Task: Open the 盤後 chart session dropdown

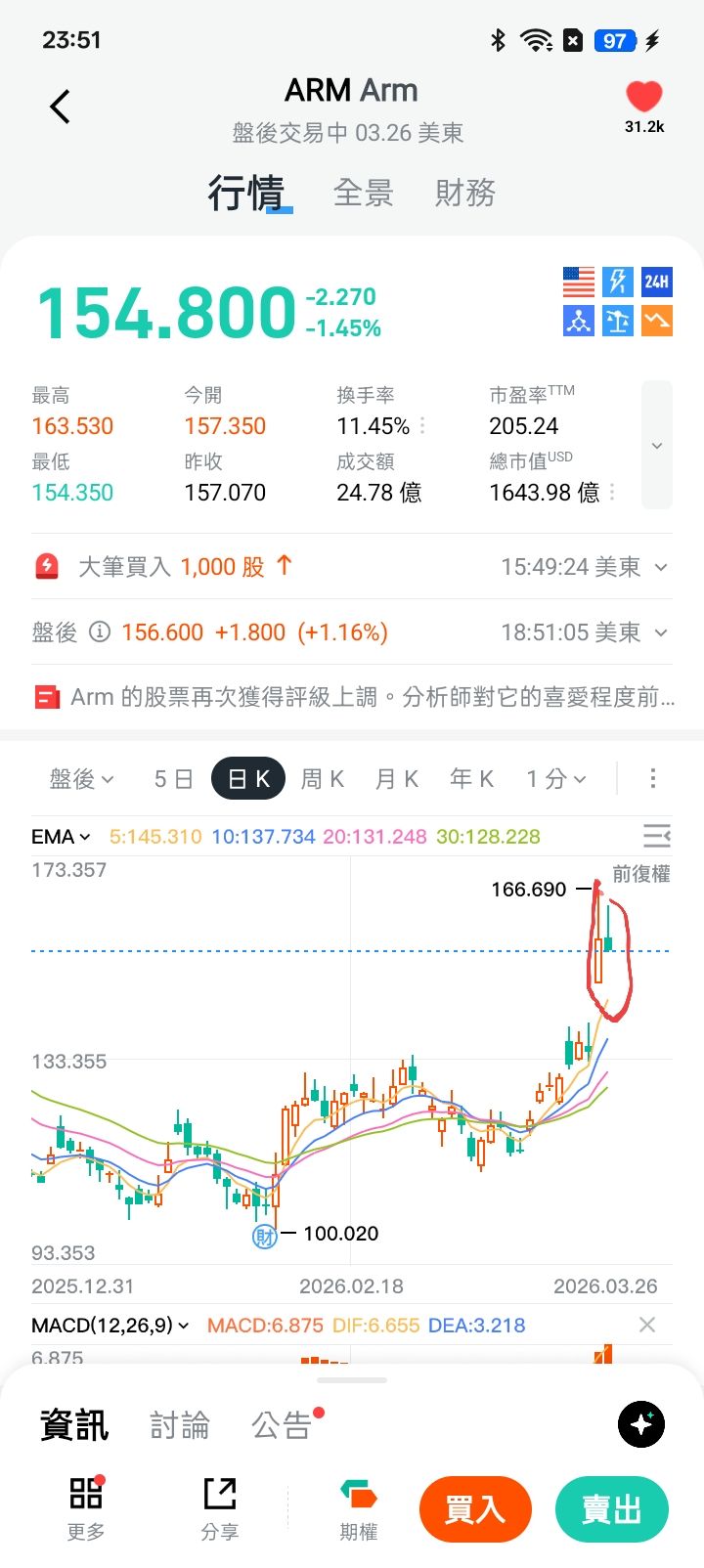Action: tap(82, 779)
